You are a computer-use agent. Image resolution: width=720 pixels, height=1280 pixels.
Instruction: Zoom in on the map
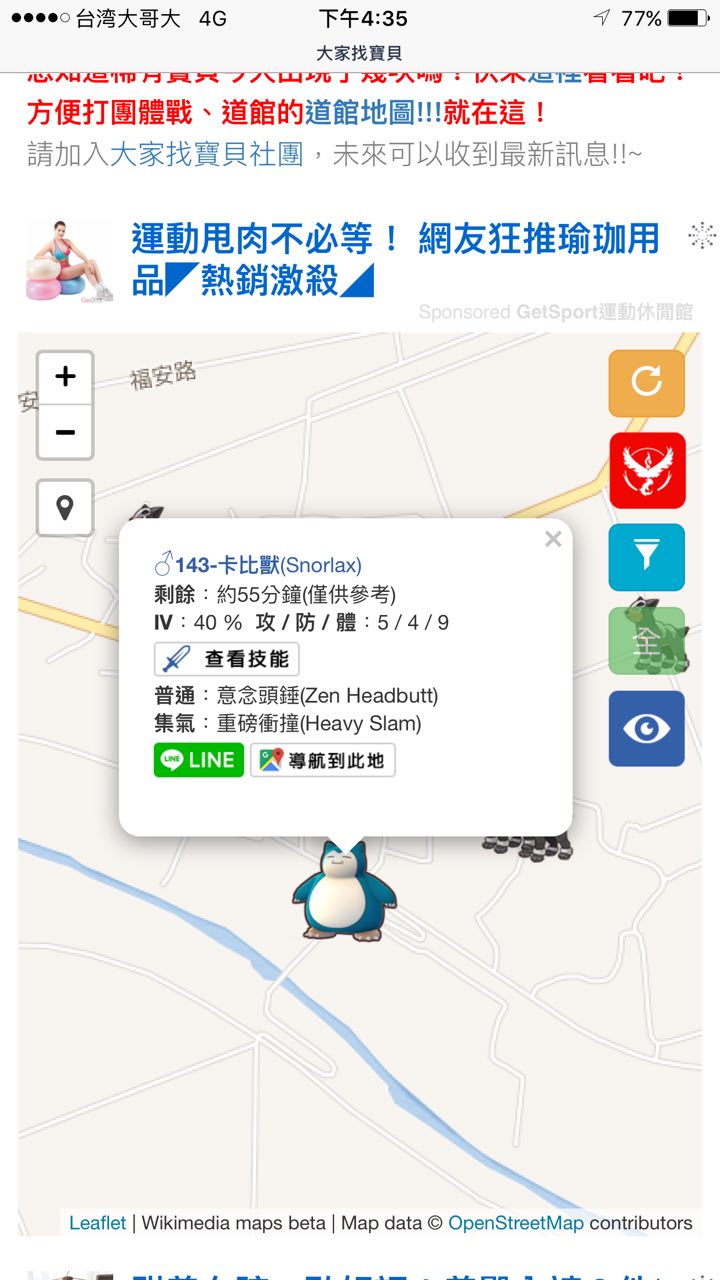[x=65, y=377]
